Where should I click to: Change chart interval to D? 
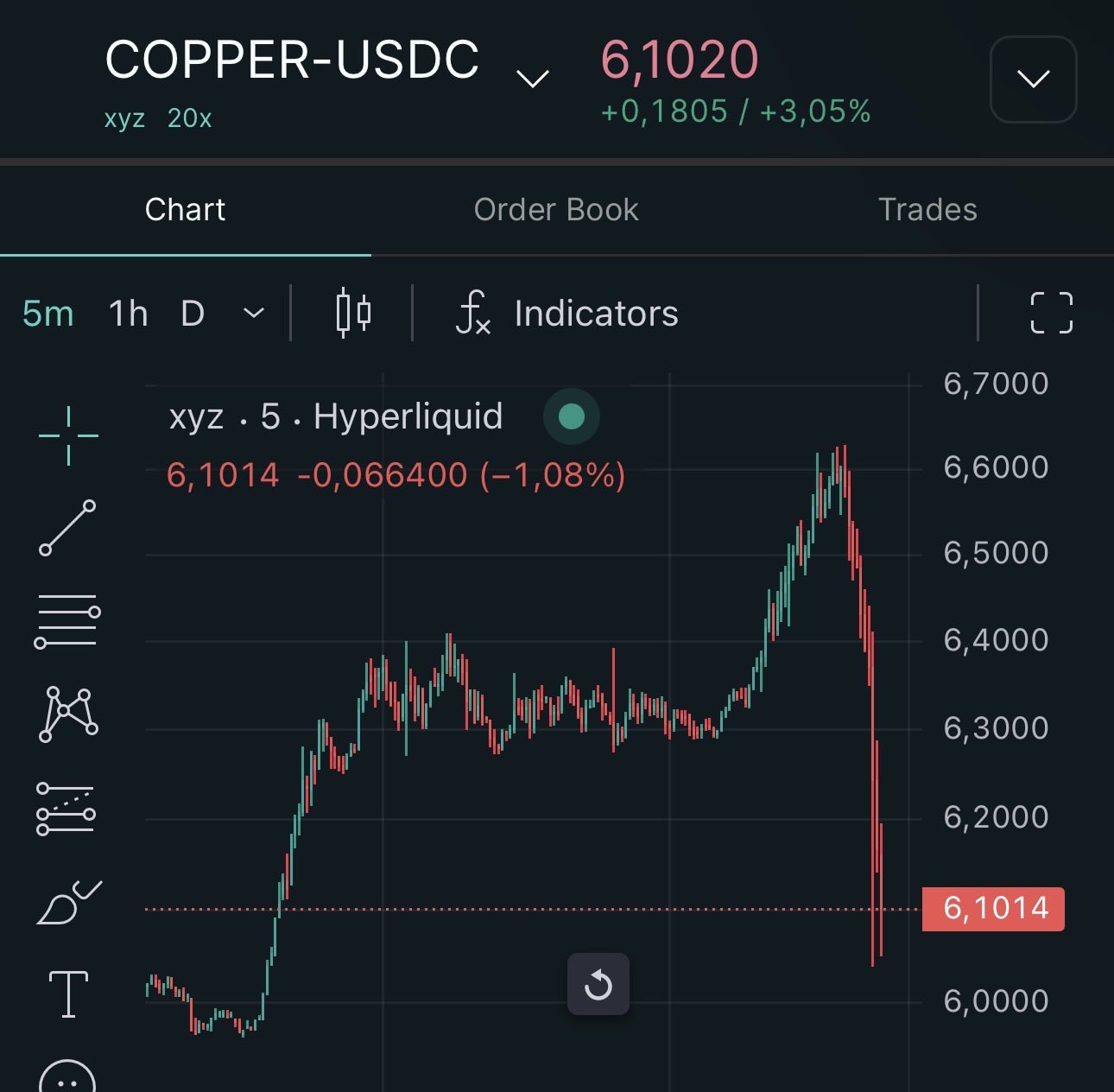[193, 314]
